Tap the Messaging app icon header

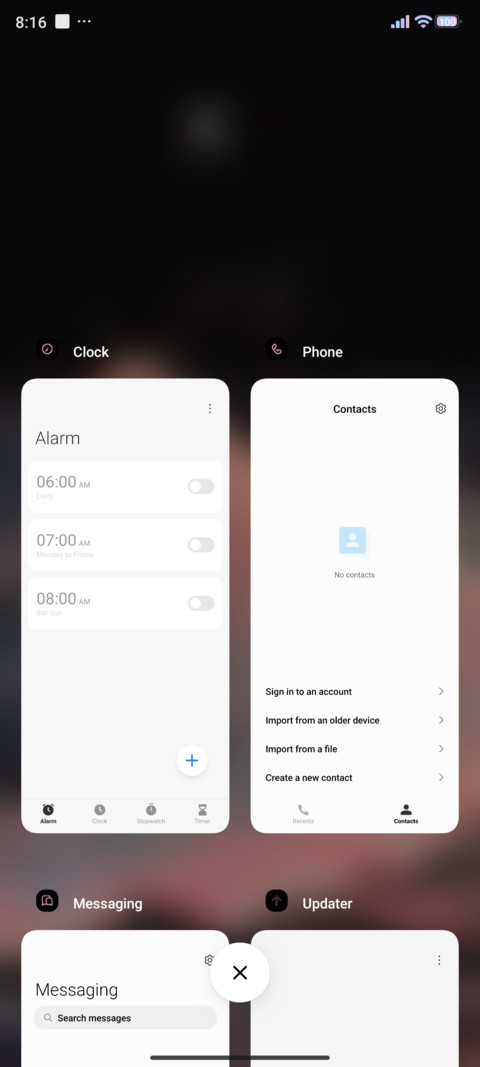tap(48, 901)
